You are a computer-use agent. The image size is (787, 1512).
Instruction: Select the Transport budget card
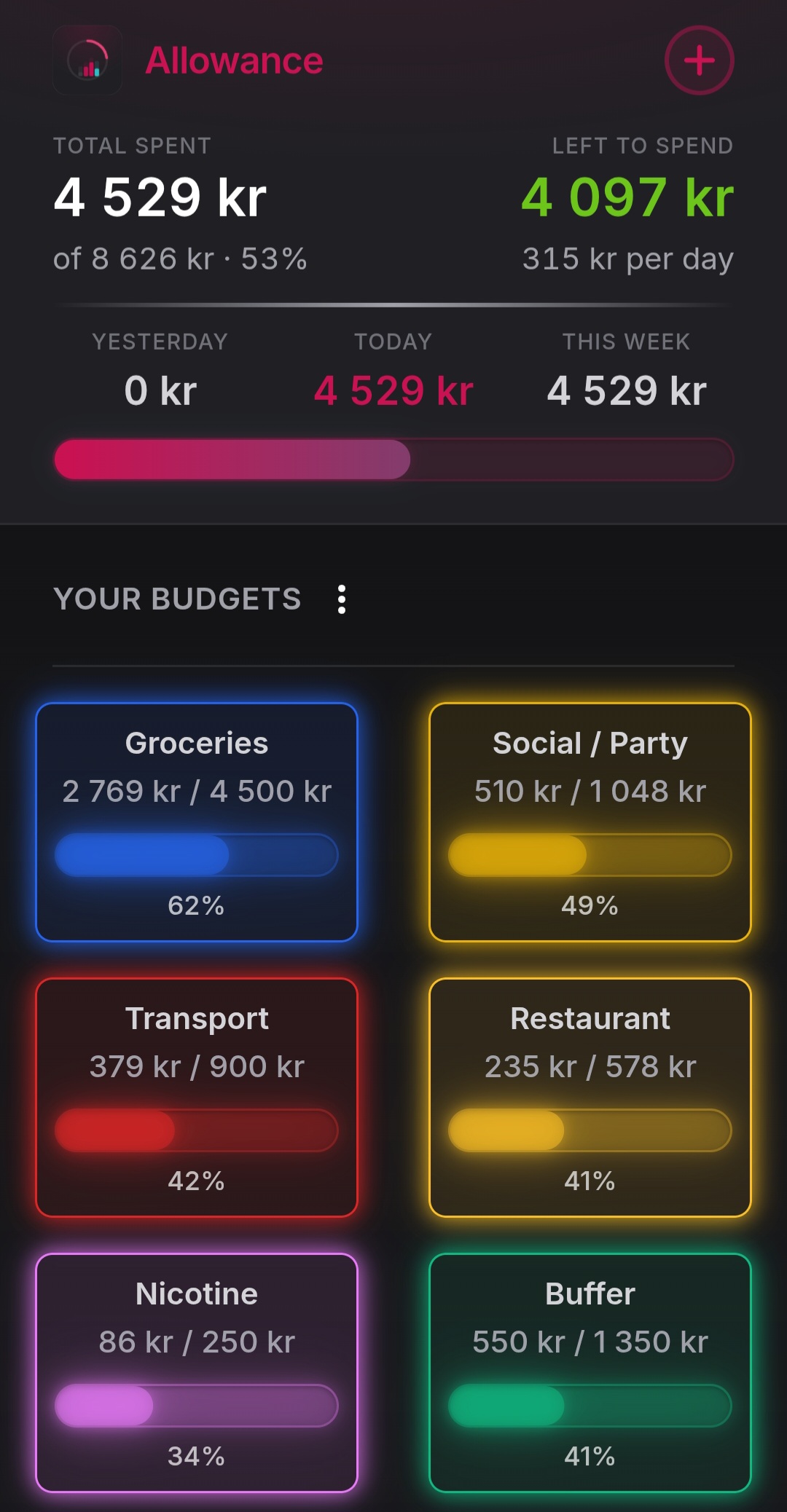(x=197, y=1098)
